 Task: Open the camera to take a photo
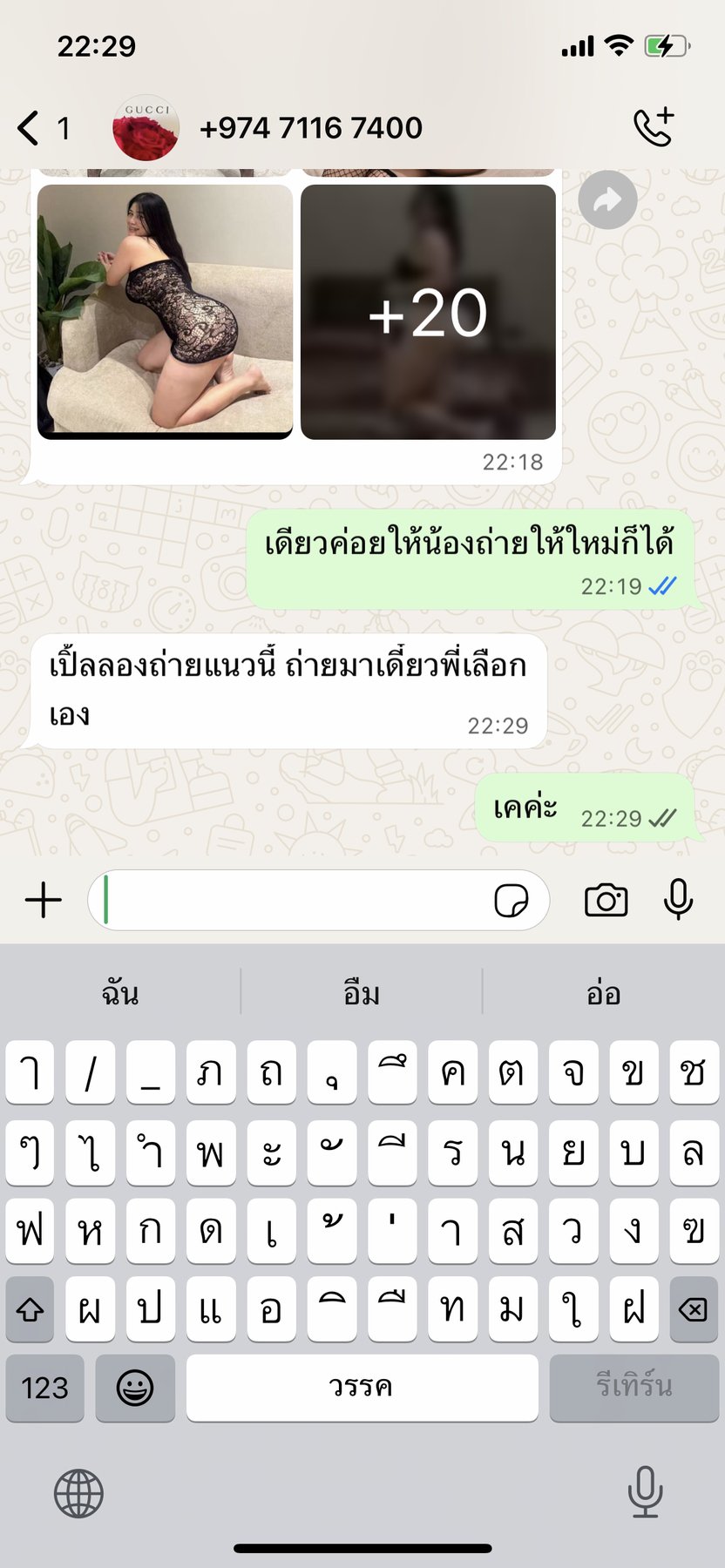pyautogui.click(x=606, y=900)
